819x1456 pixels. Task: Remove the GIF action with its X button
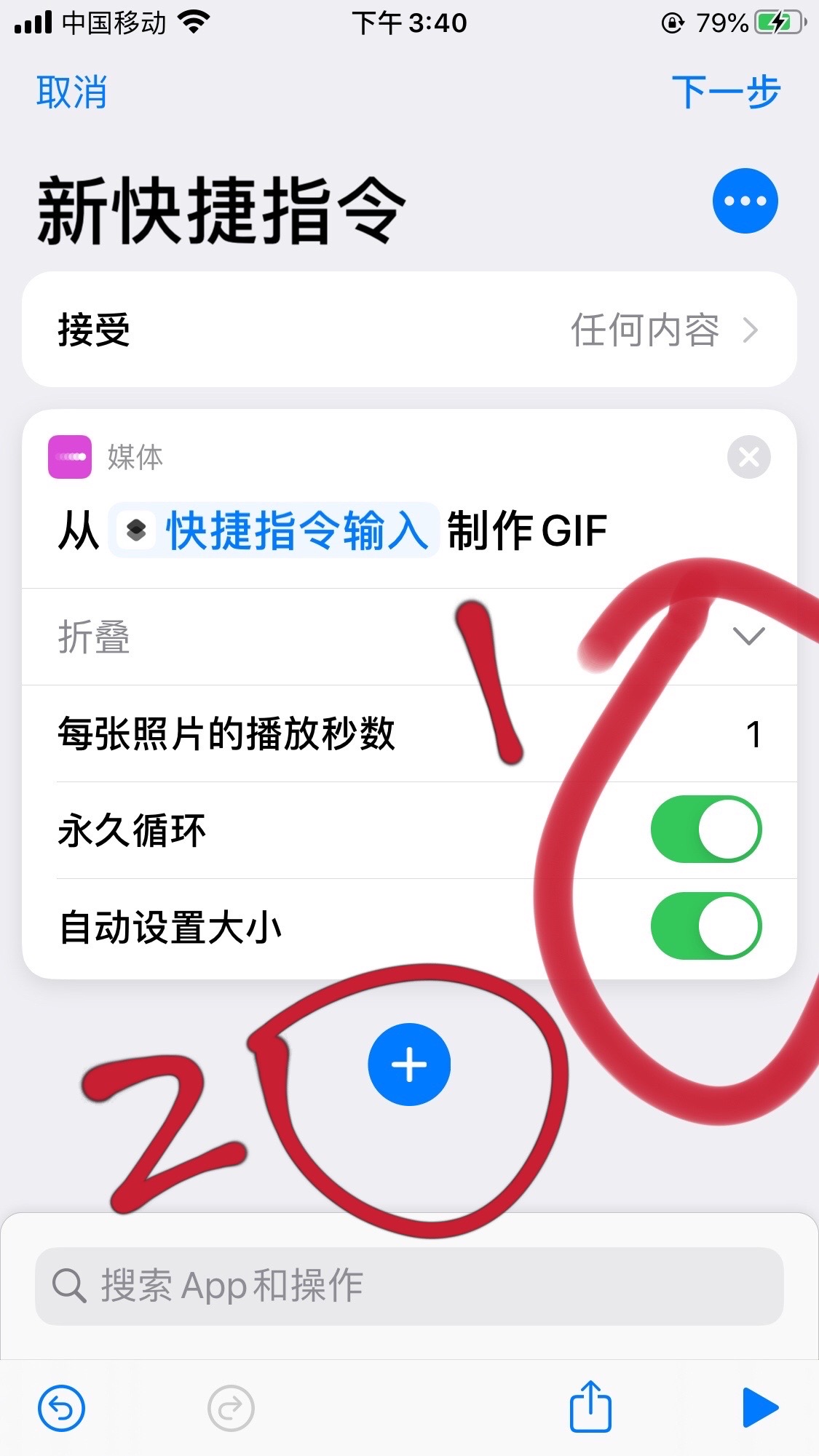[x=748, y=458]
